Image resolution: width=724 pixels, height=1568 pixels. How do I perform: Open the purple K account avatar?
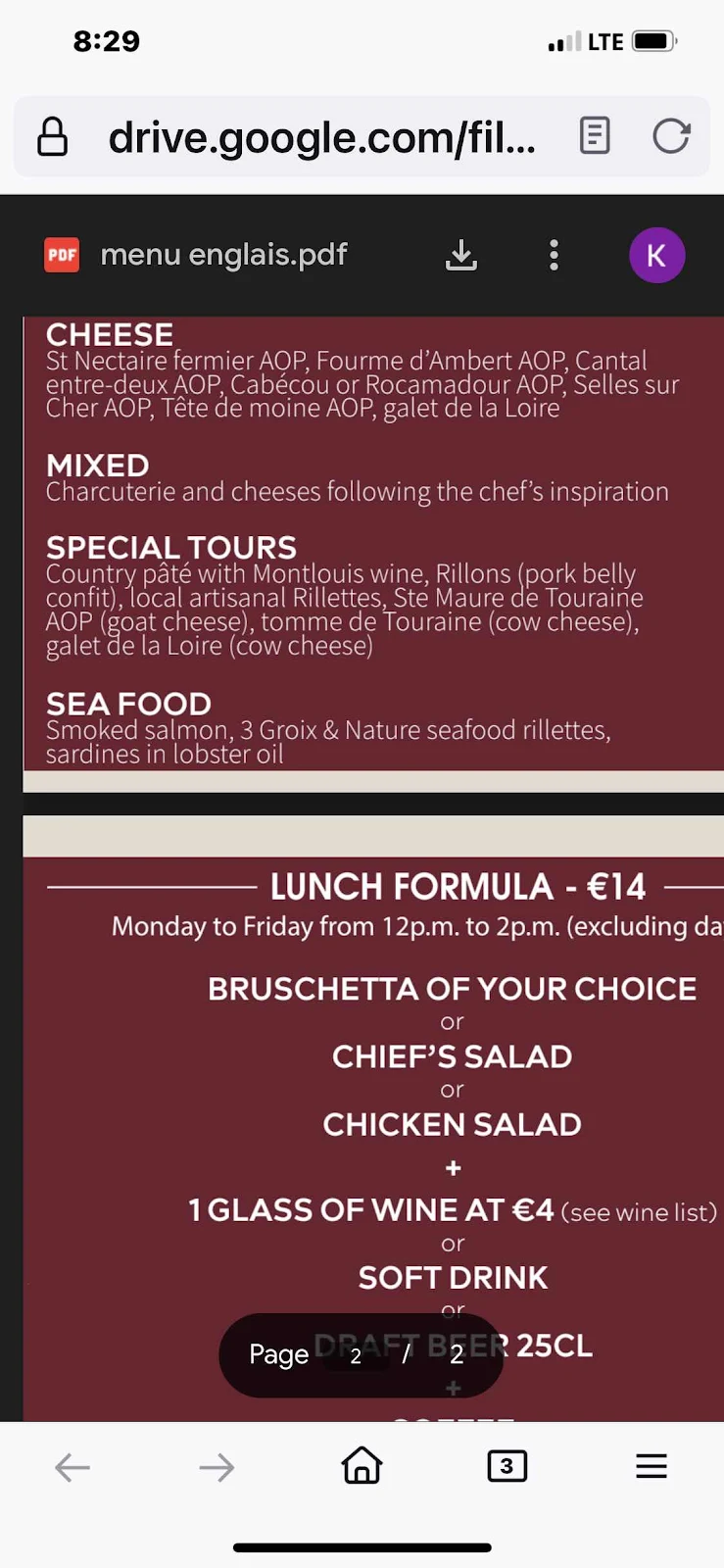pos(656,256)
